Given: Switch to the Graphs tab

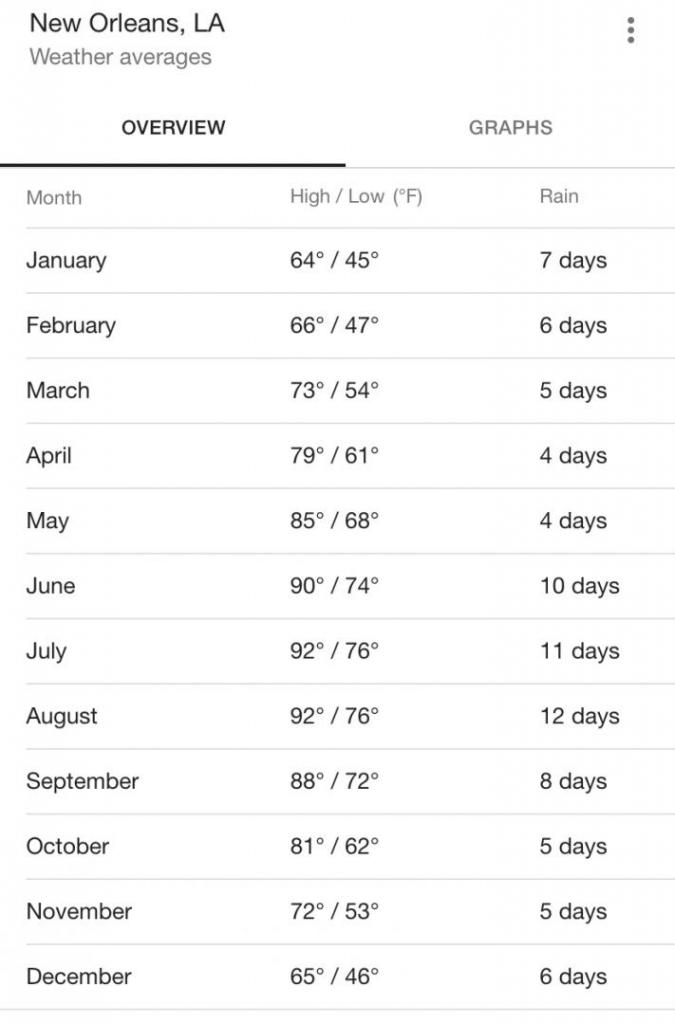Looking at the screenshot, I should (510, 128).
